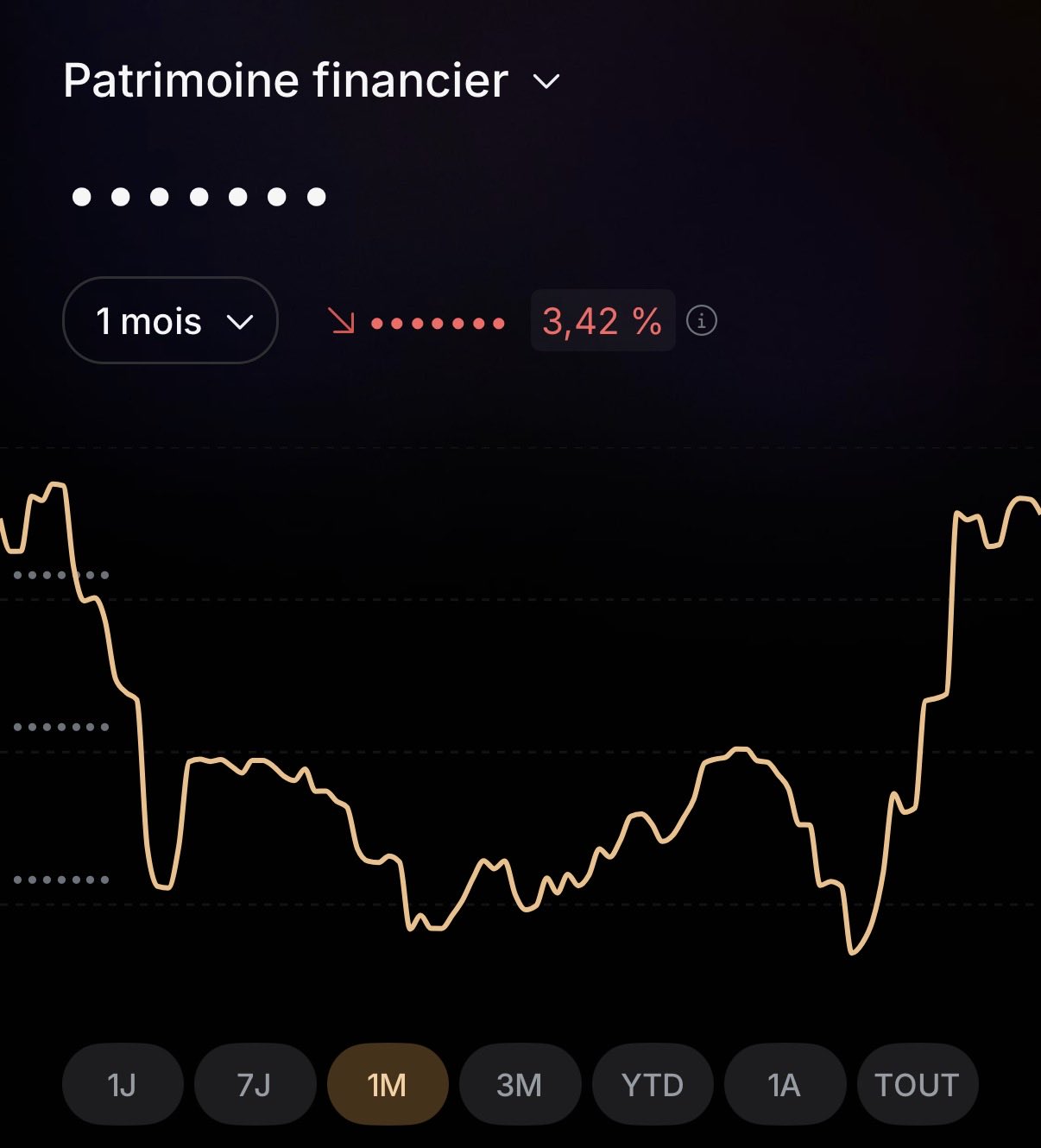The height and width of the screenshot is (1148, 1041).
Task: Show the TOUT full history range
Action: click(x=917, y=1084)
